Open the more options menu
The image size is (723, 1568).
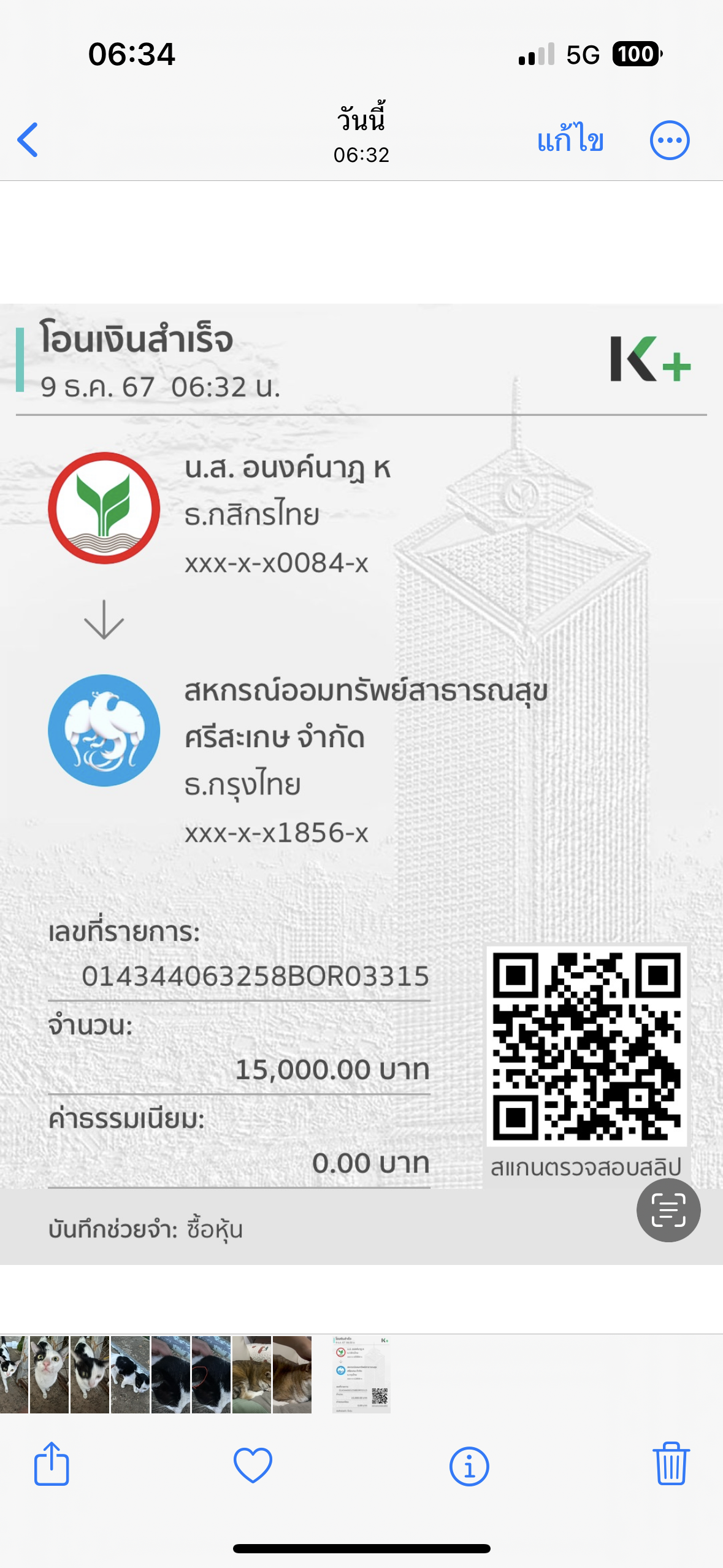pyautogui.click(x=670, y=140)
